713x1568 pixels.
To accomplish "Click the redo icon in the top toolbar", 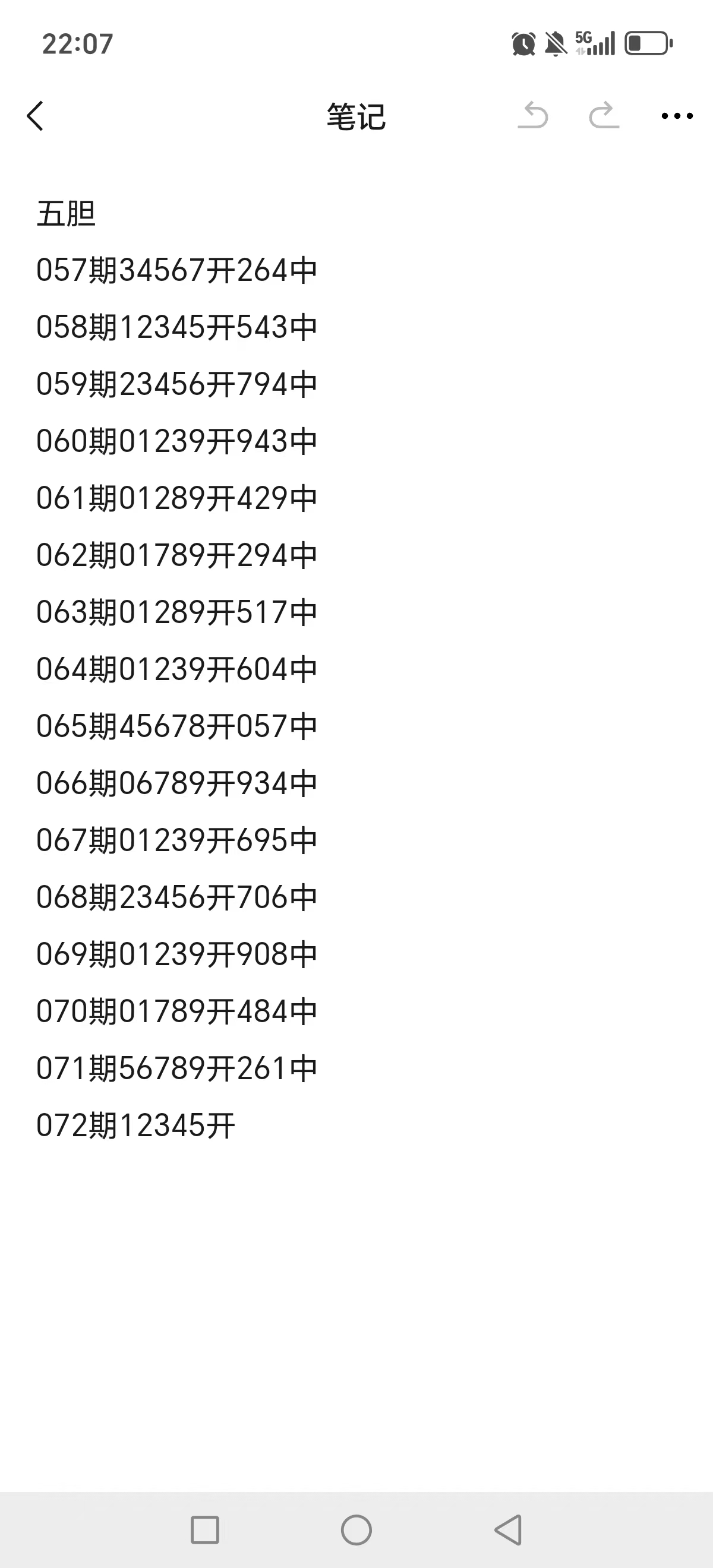I will [x=603, y=116].
